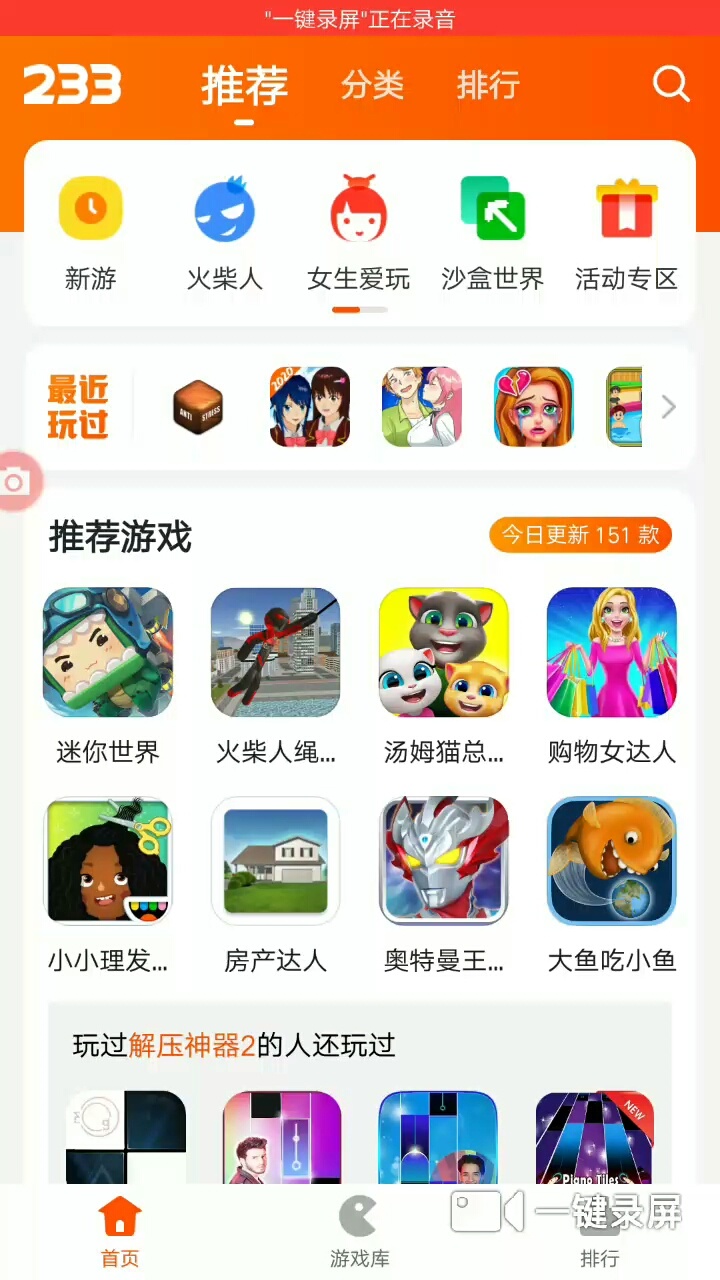
Task: Open the floating screenshot capture bubble
Action: pyautogui.click(x=18, y=482)
